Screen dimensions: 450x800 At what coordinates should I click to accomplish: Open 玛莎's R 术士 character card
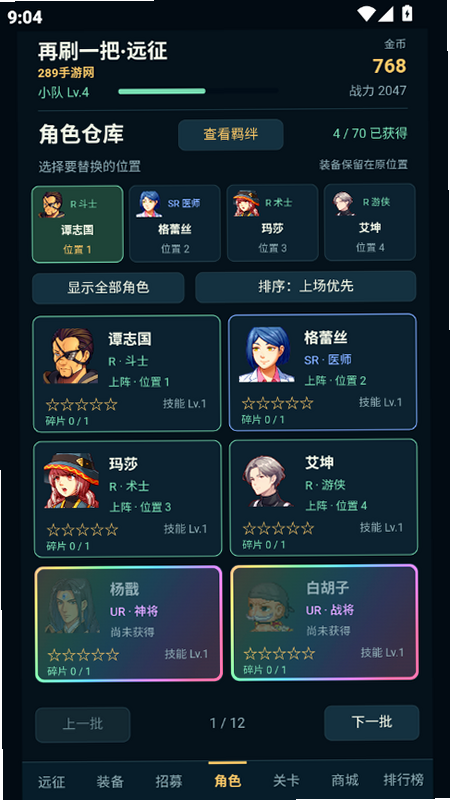pyautogui.click(x=128, y=498)
